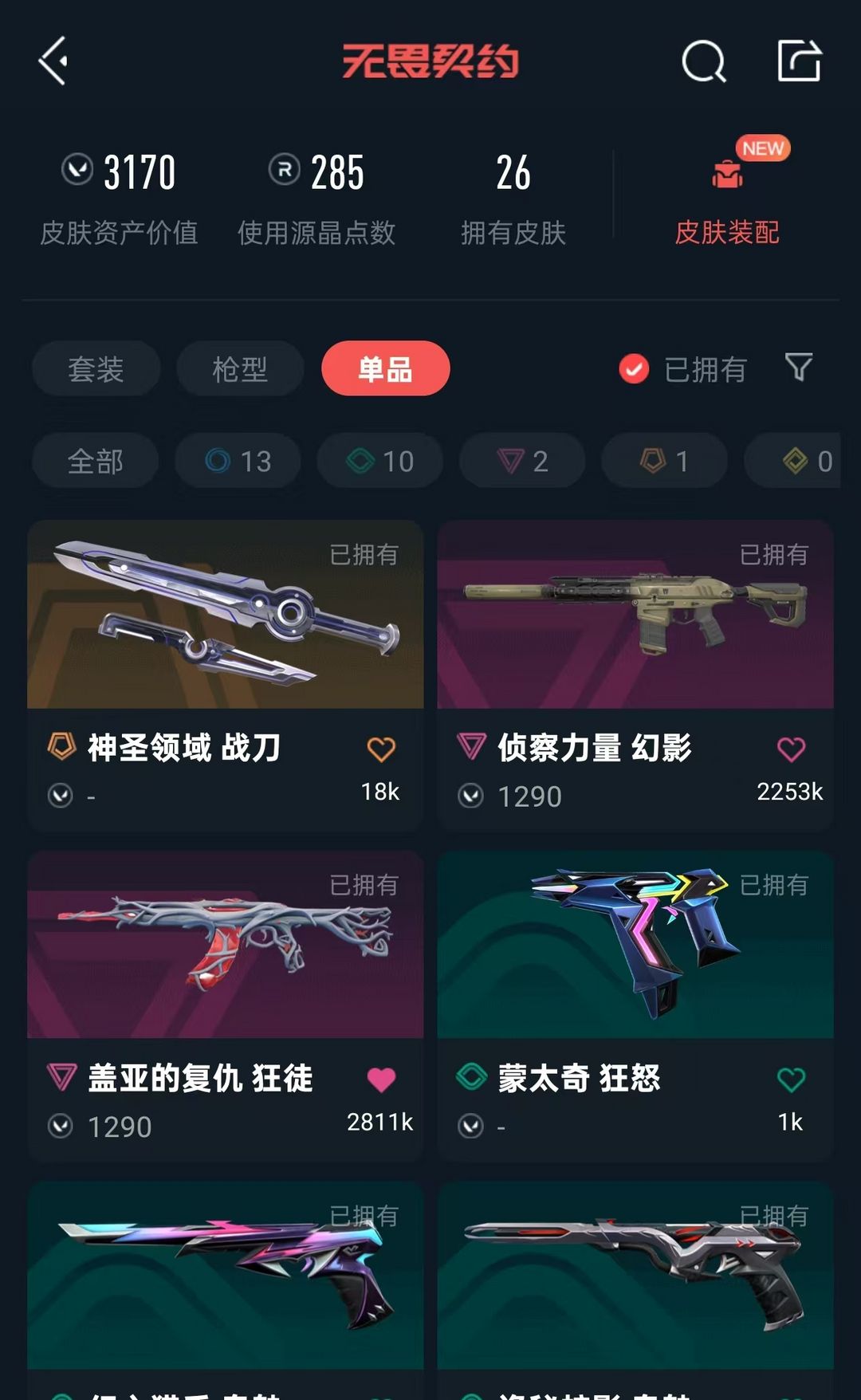
Task: Open 皮肤装配 skin loadout
Action: click(x=727, y=199)
